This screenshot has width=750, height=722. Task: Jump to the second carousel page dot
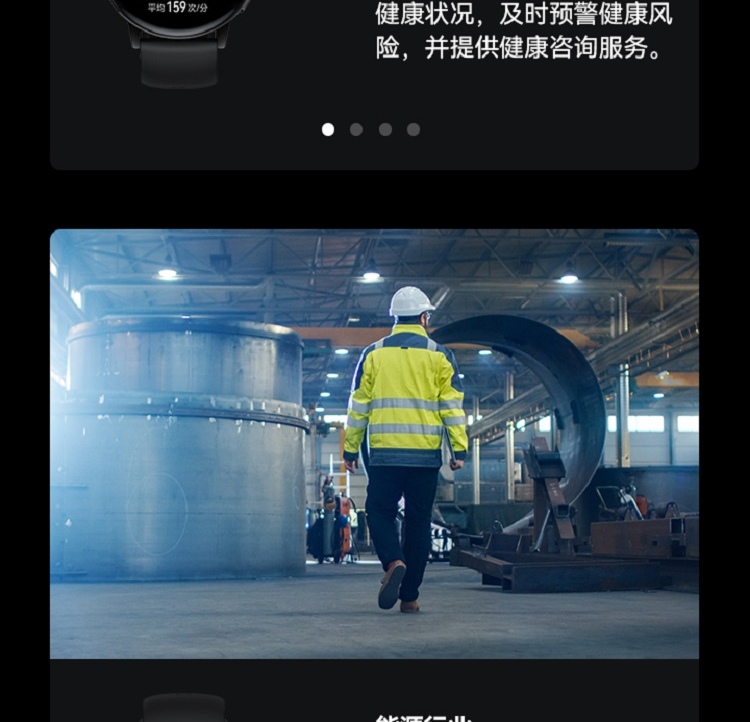[356, 129]
